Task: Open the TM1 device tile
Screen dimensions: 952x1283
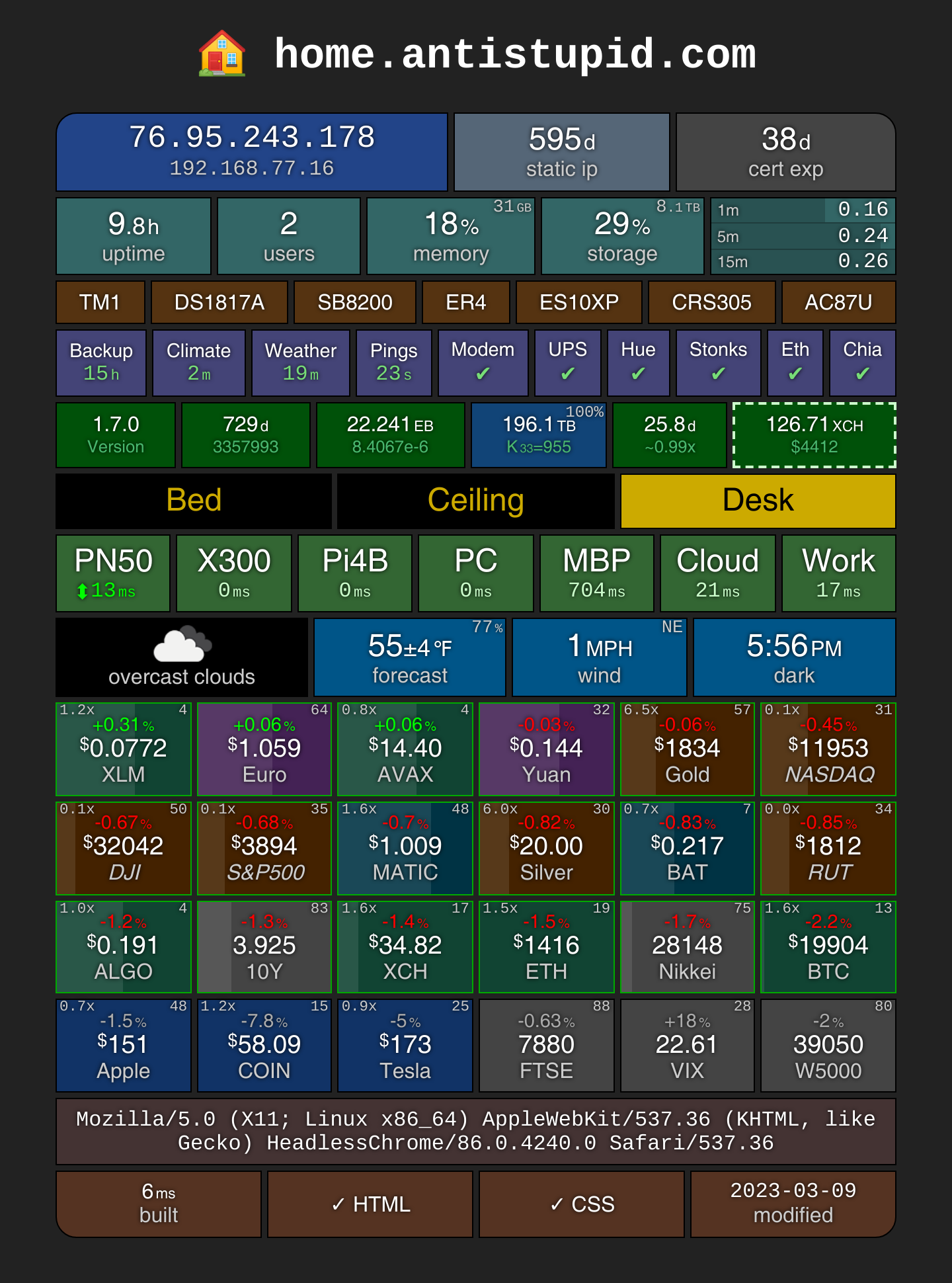Action: tap(100, 302)
